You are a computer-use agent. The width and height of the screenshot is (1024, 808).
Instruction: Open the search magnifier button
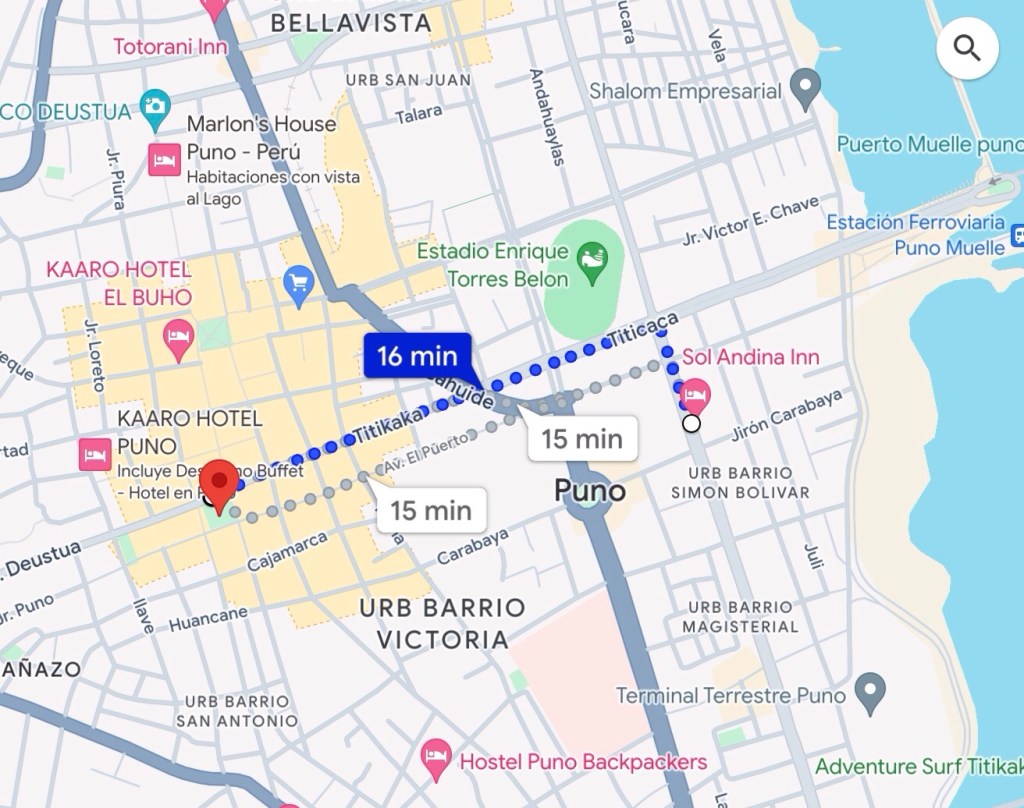click(x=967, y=48)
